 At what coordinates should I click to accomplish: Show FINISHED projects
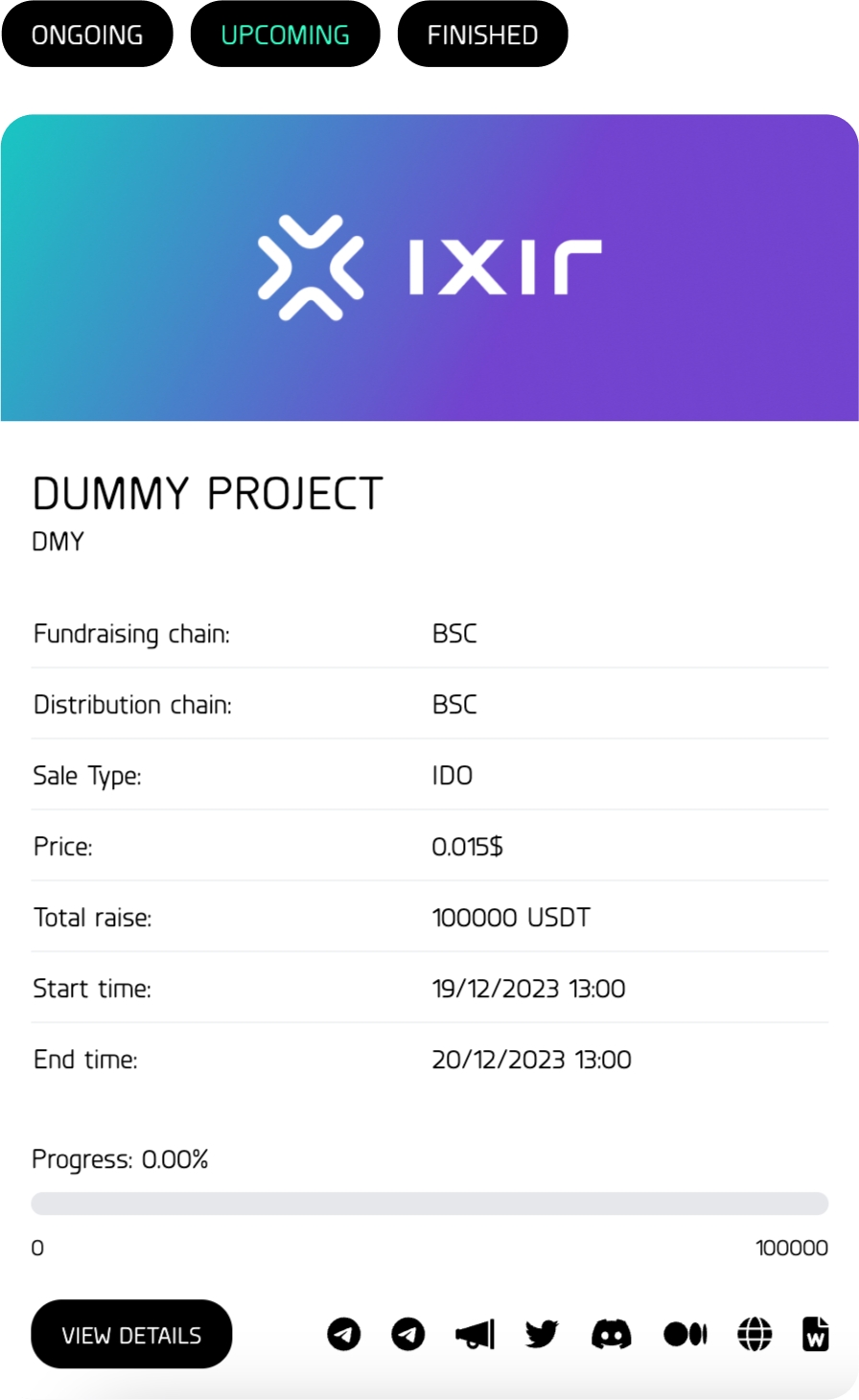click(482, 35)
